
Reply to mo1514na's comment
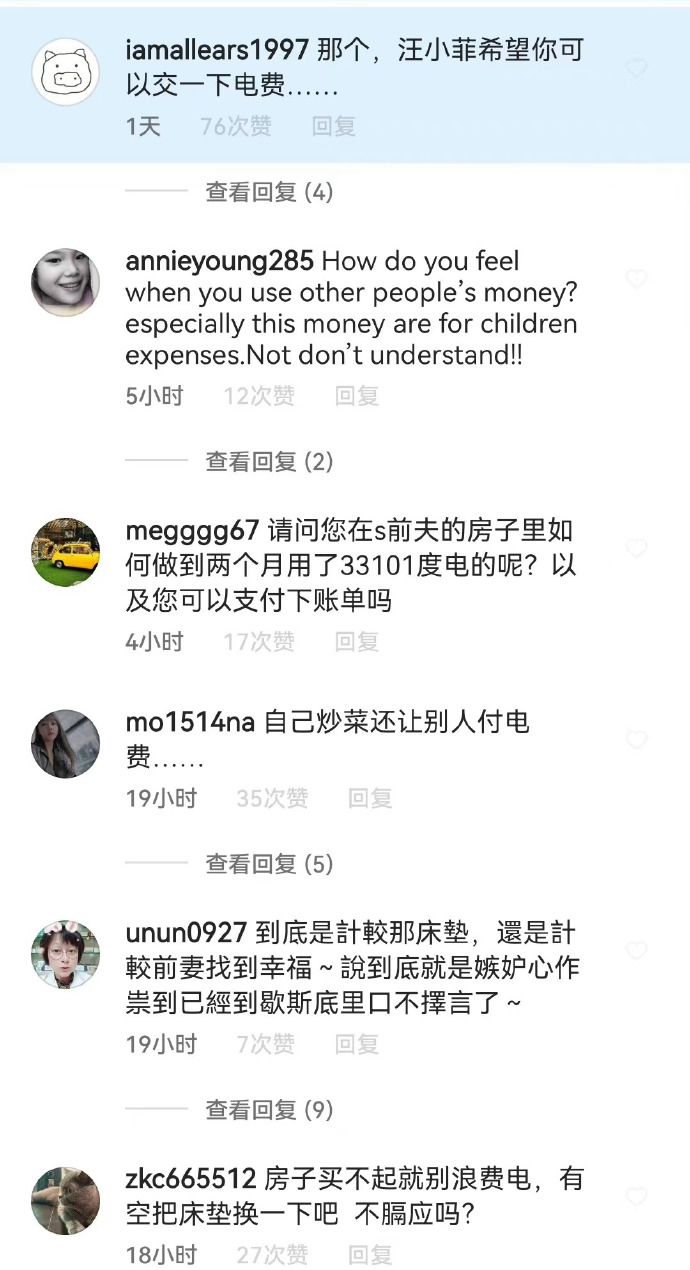370,798
